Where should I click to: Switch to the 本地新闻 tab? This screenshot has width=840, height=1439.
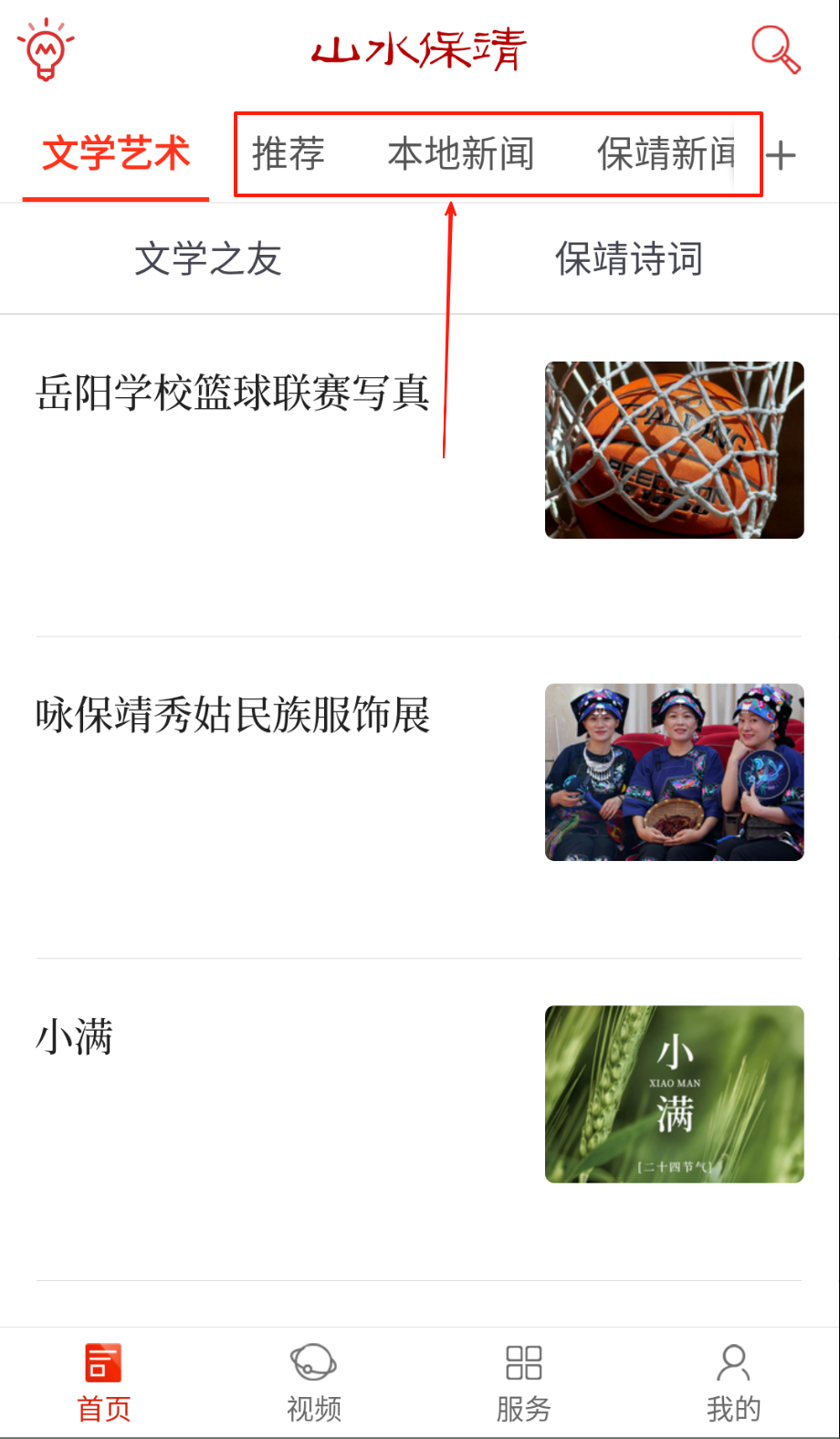[460, 154]
